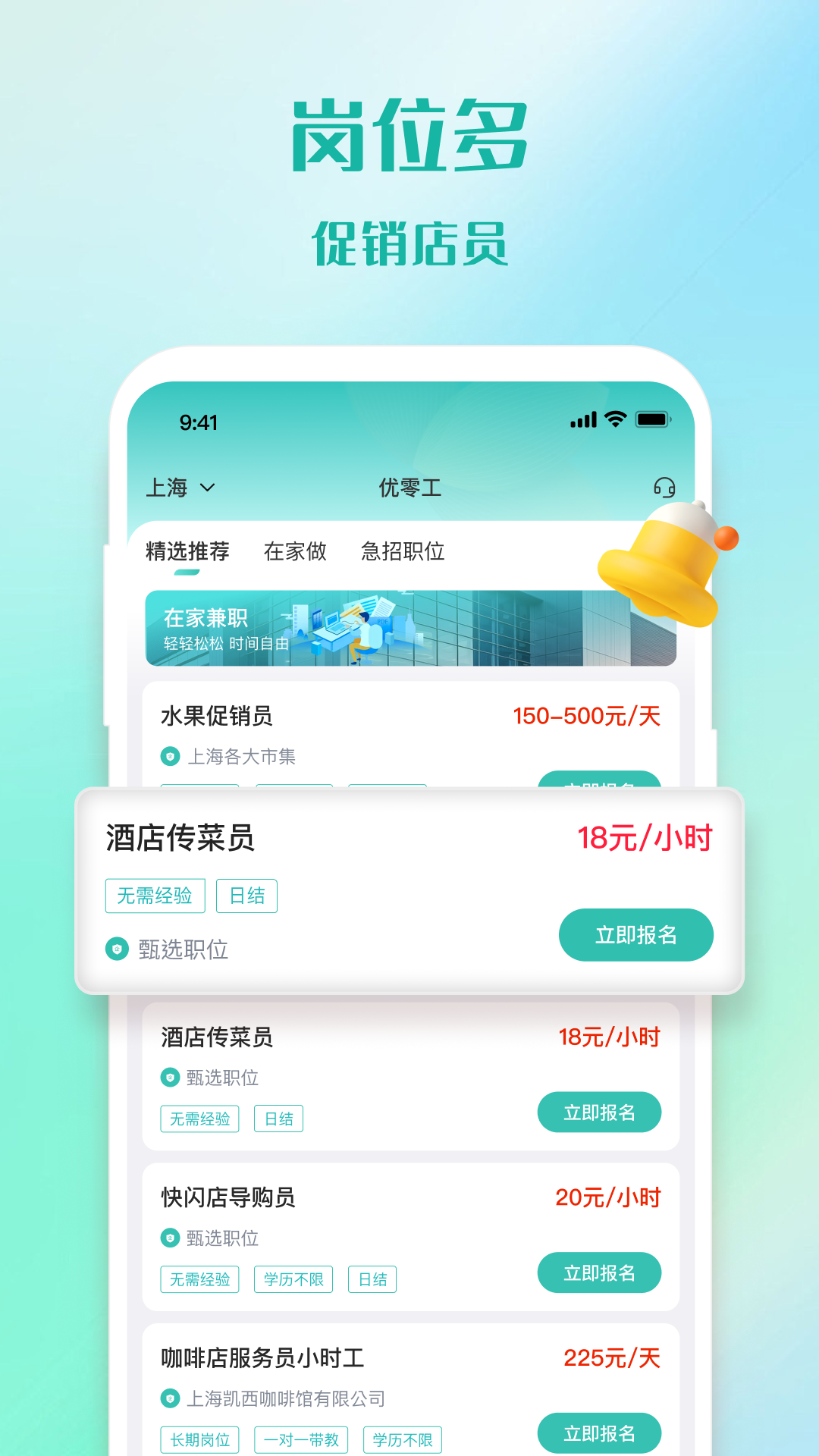
Task: Switch to the 在家做 tab
Action: (x=295, y=551)
